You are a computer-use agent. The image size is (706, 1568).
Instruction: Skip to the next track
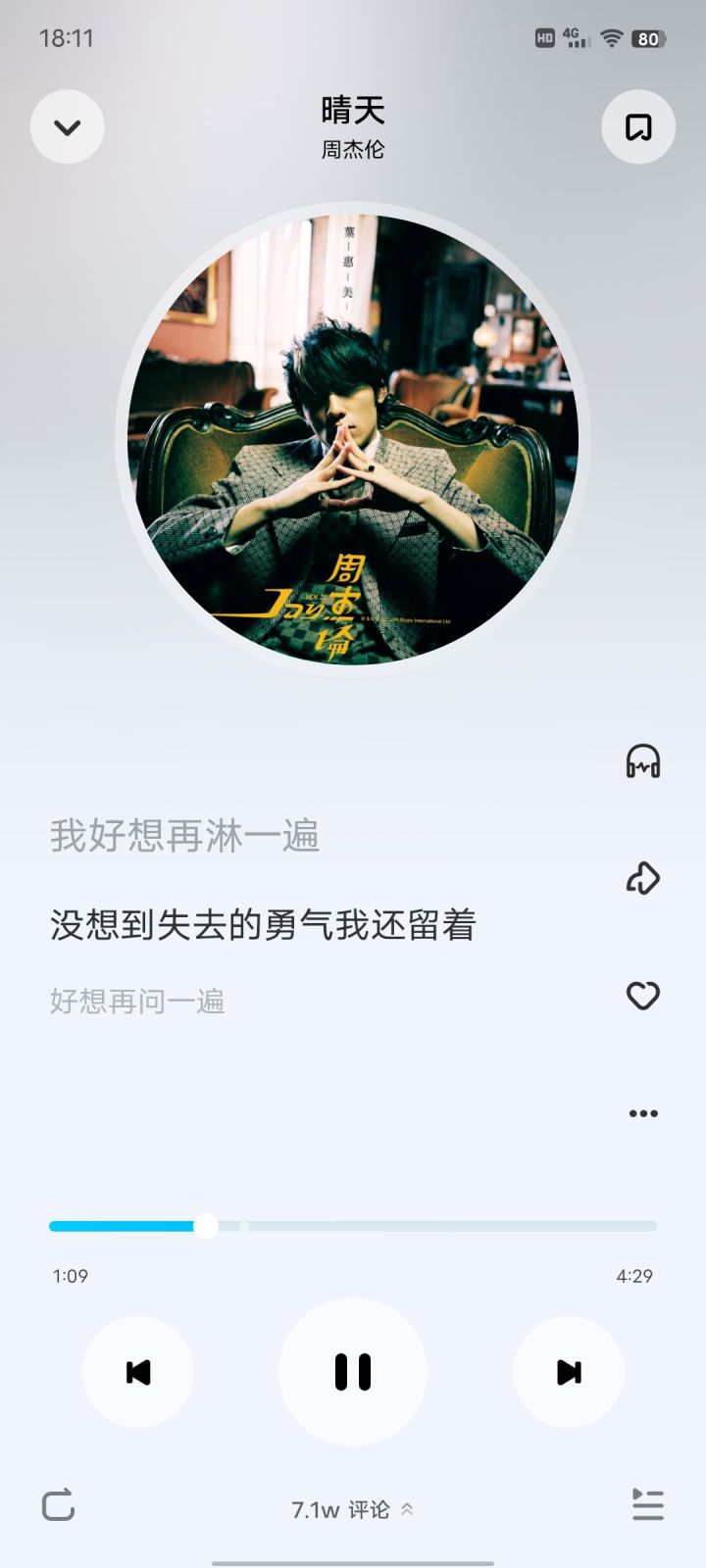[x=569, y=1372]
